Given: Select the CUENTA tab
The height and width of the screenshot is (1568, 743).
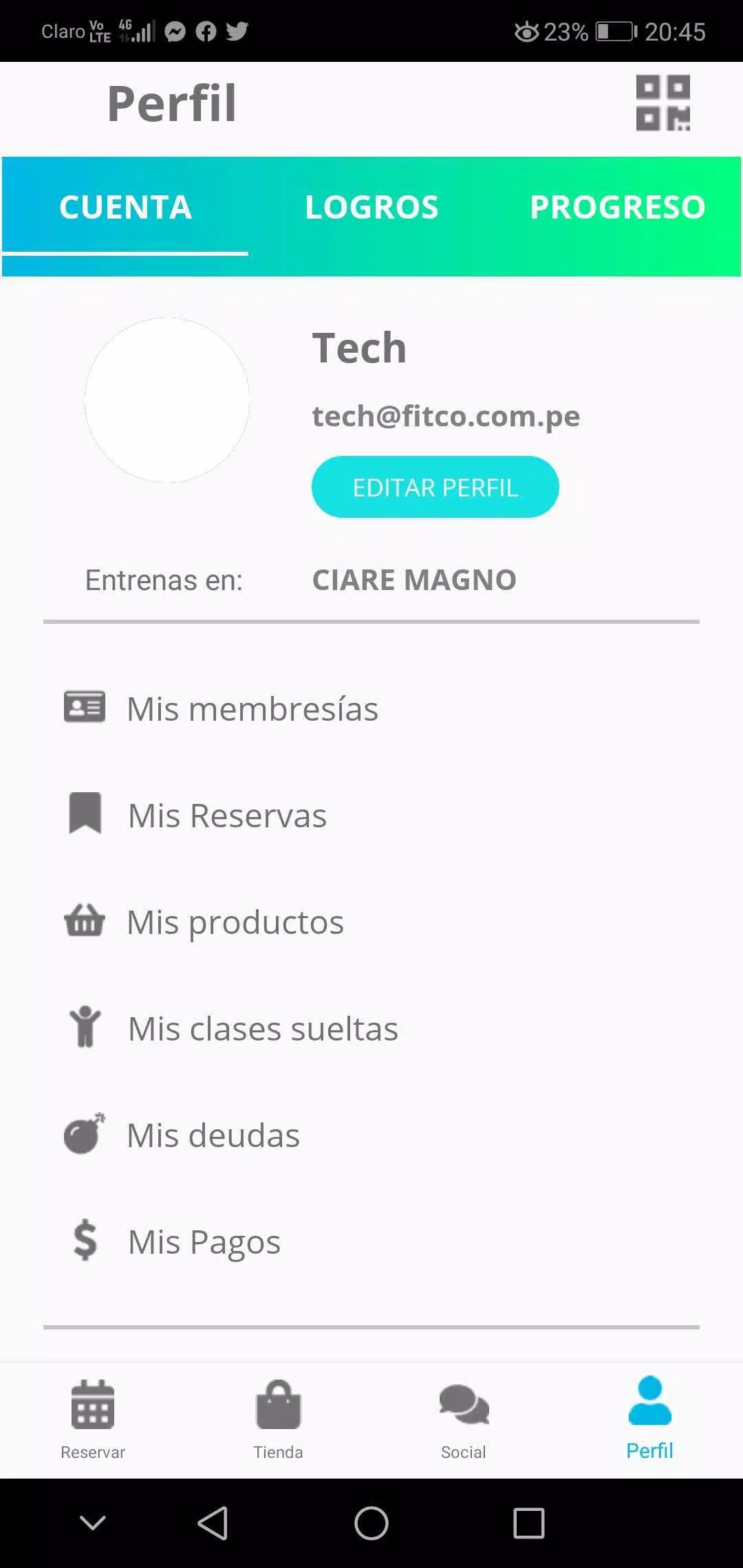Looking at the screenshot, I should [125, 207].
